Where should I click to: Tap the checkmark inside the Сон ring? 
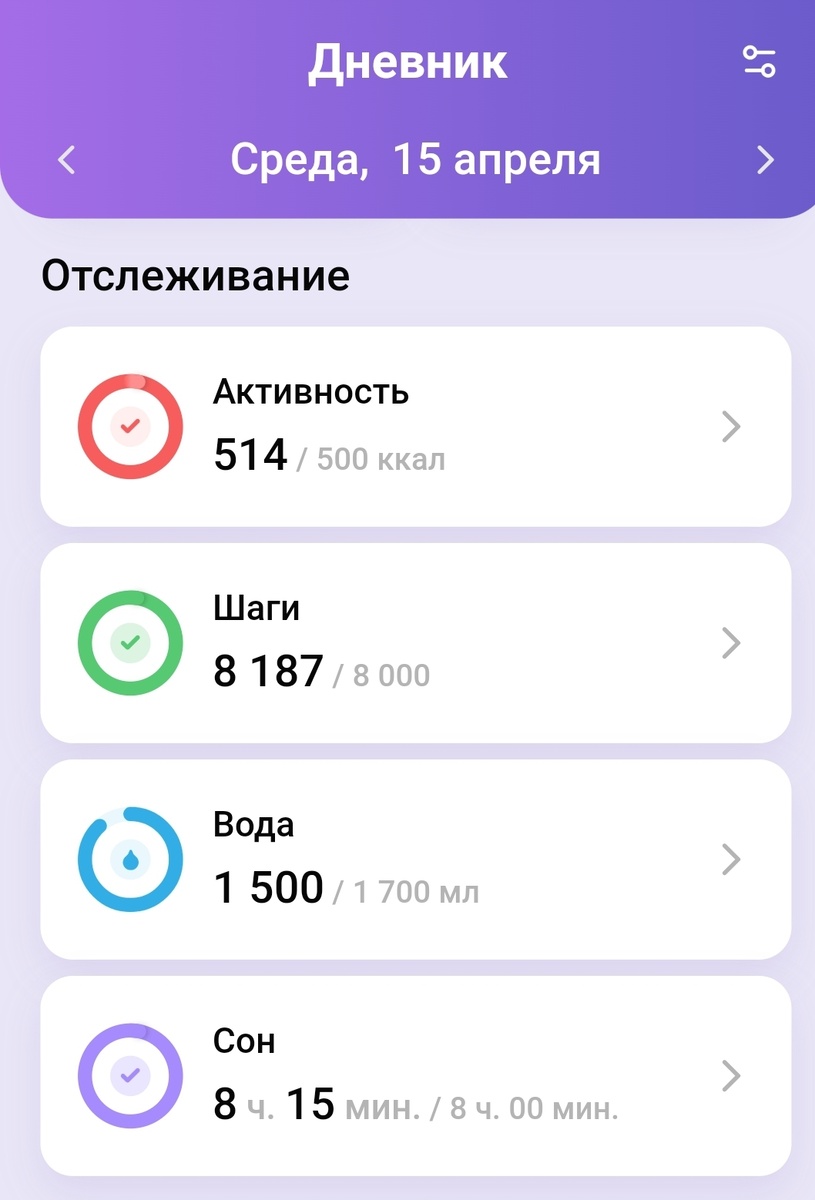coord(130,1075)
